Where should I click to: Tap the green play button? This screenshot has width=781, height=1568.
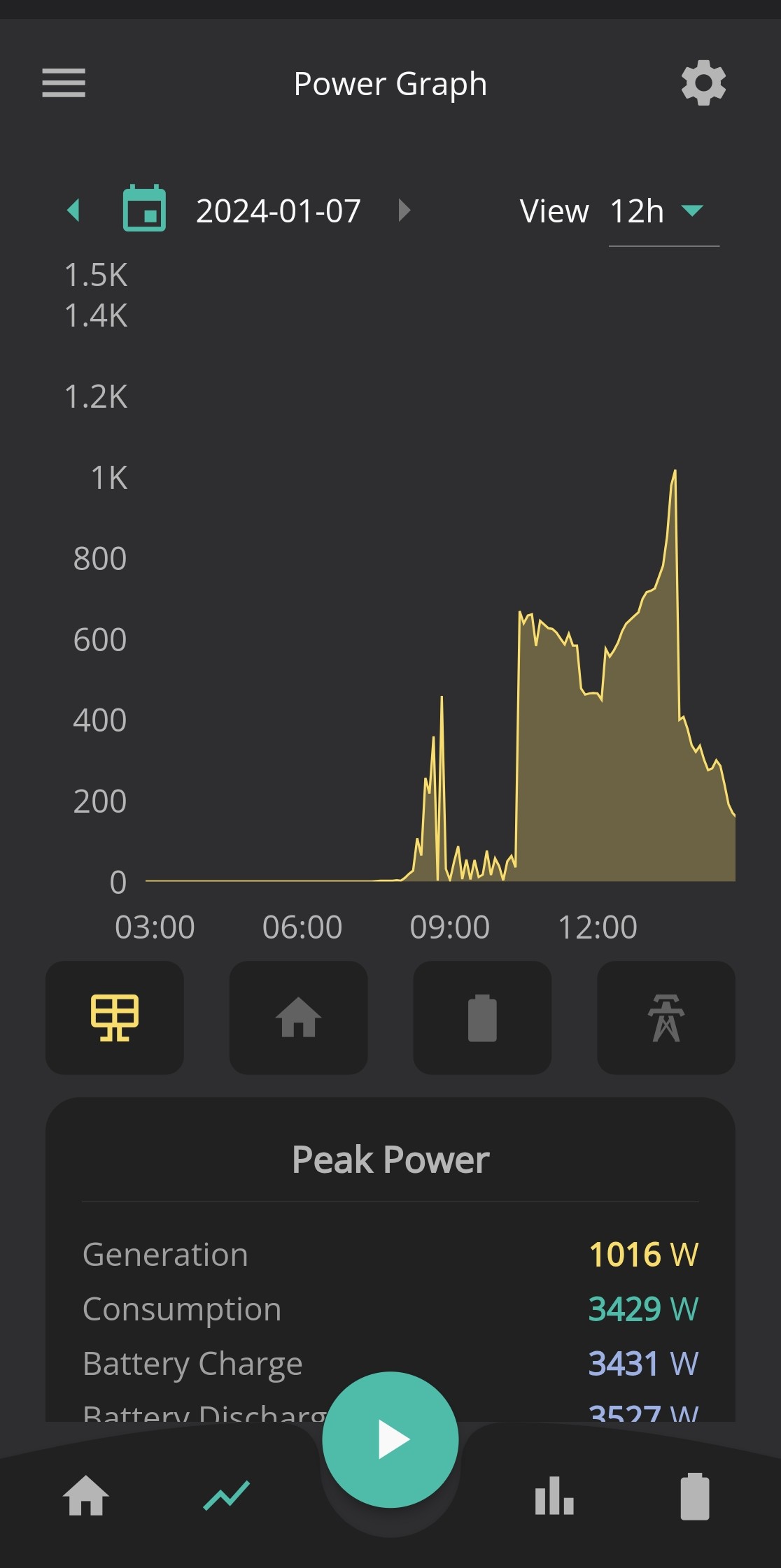click(x=390, y=1439)
